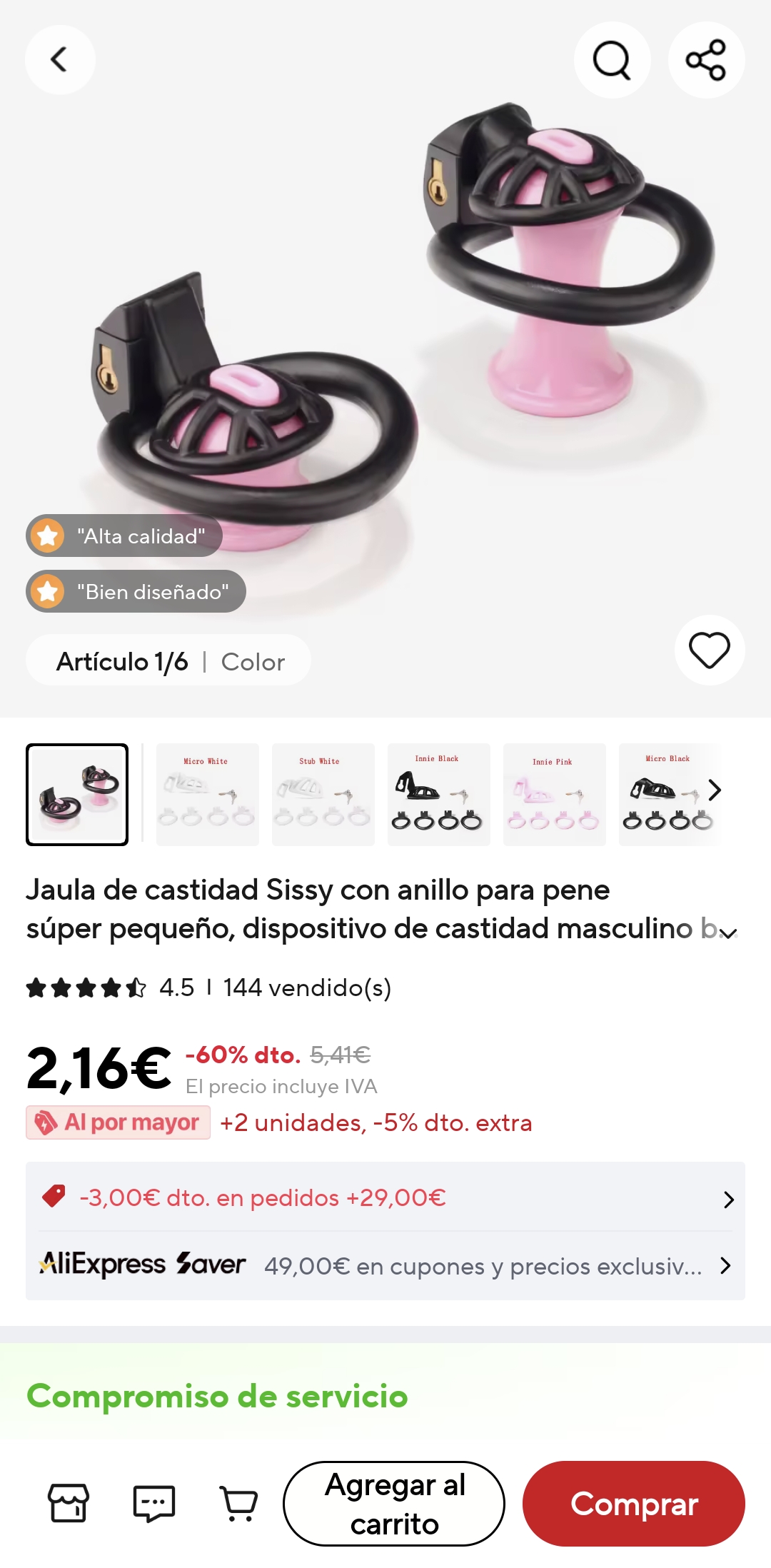Share this product
Image resolution: width=771 pixels, height=1568 pixels.
click(706, 60)
